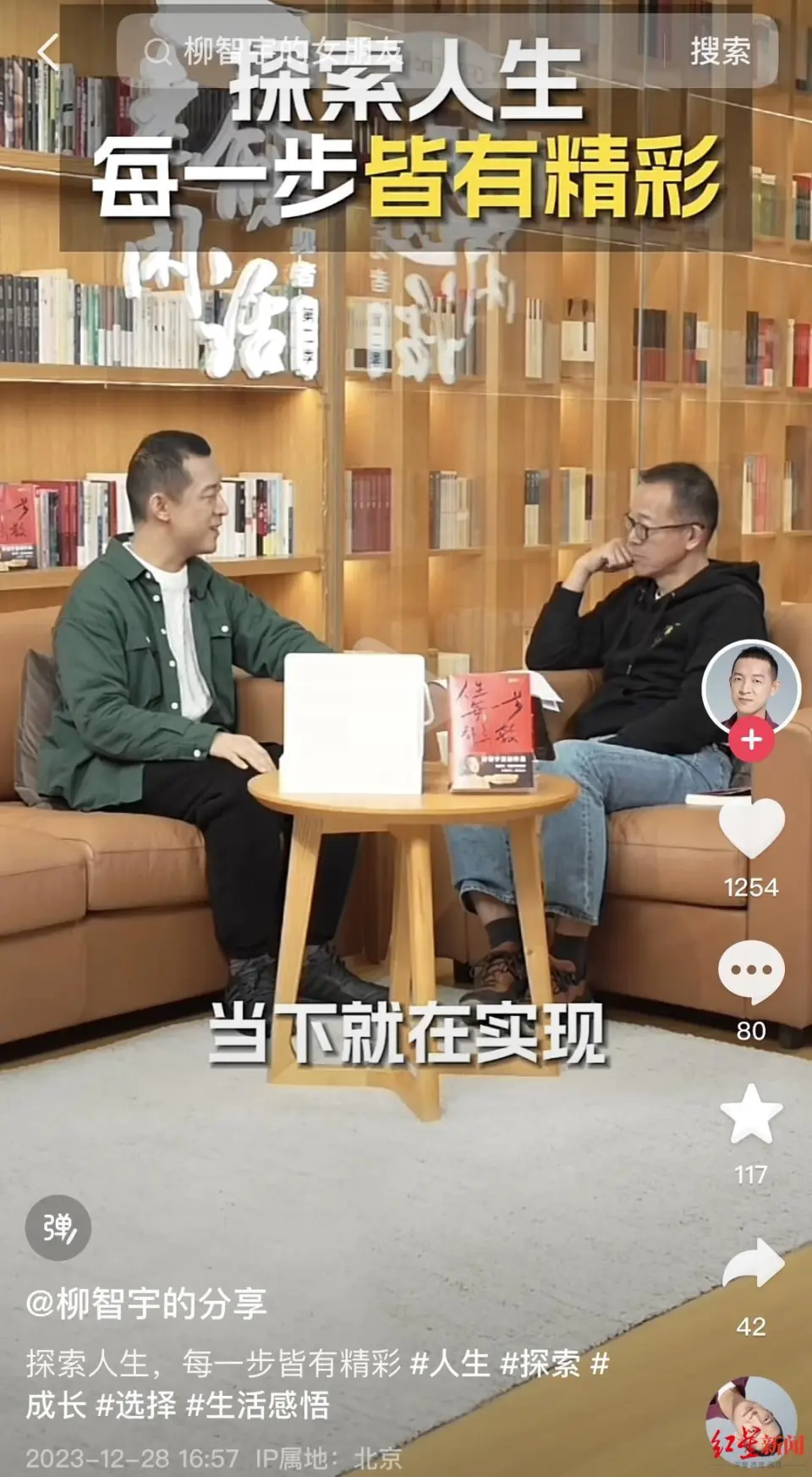Screen dimensions: 812x1477
Task: Open the #探索 hashtag
Action: coord(540,1364)
